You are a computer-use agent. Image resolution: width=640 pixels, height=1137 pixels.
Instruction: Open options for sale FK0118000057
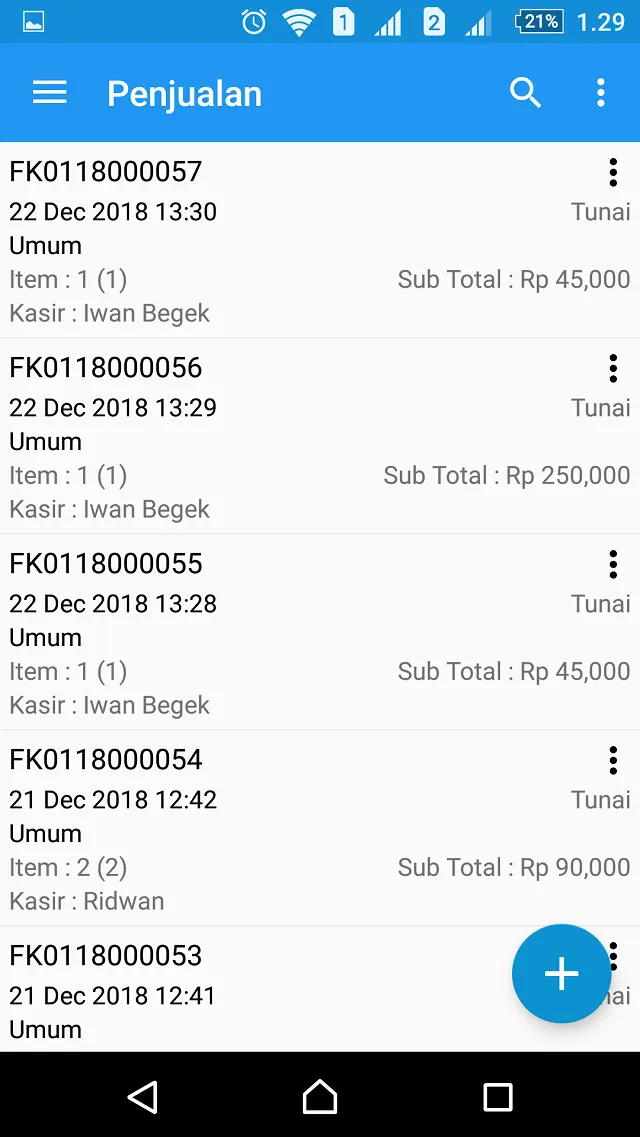[613, 173]
